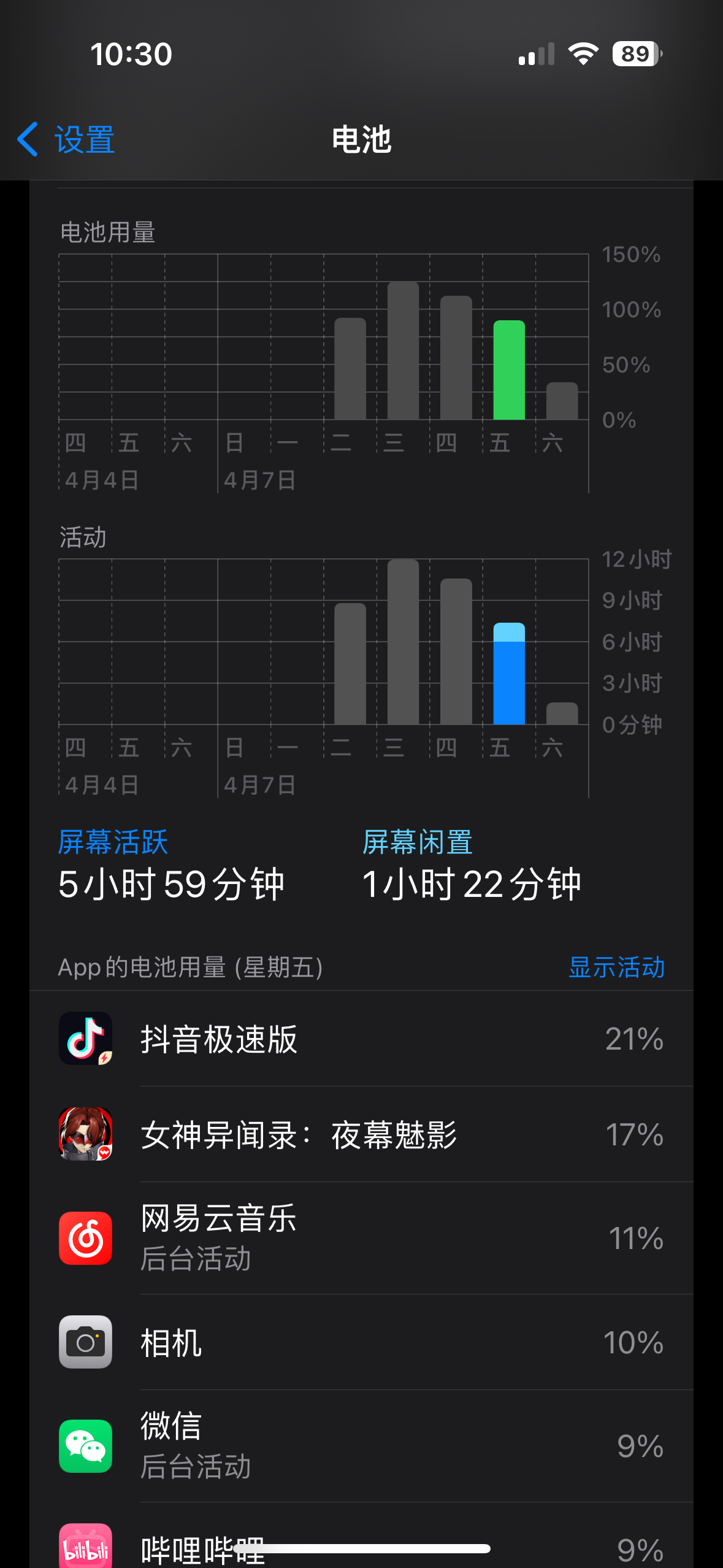Screen dimensions: 723x1568
Task: Select Thursday's gray bar in 电池用量 chart
Action: [456, 358]
